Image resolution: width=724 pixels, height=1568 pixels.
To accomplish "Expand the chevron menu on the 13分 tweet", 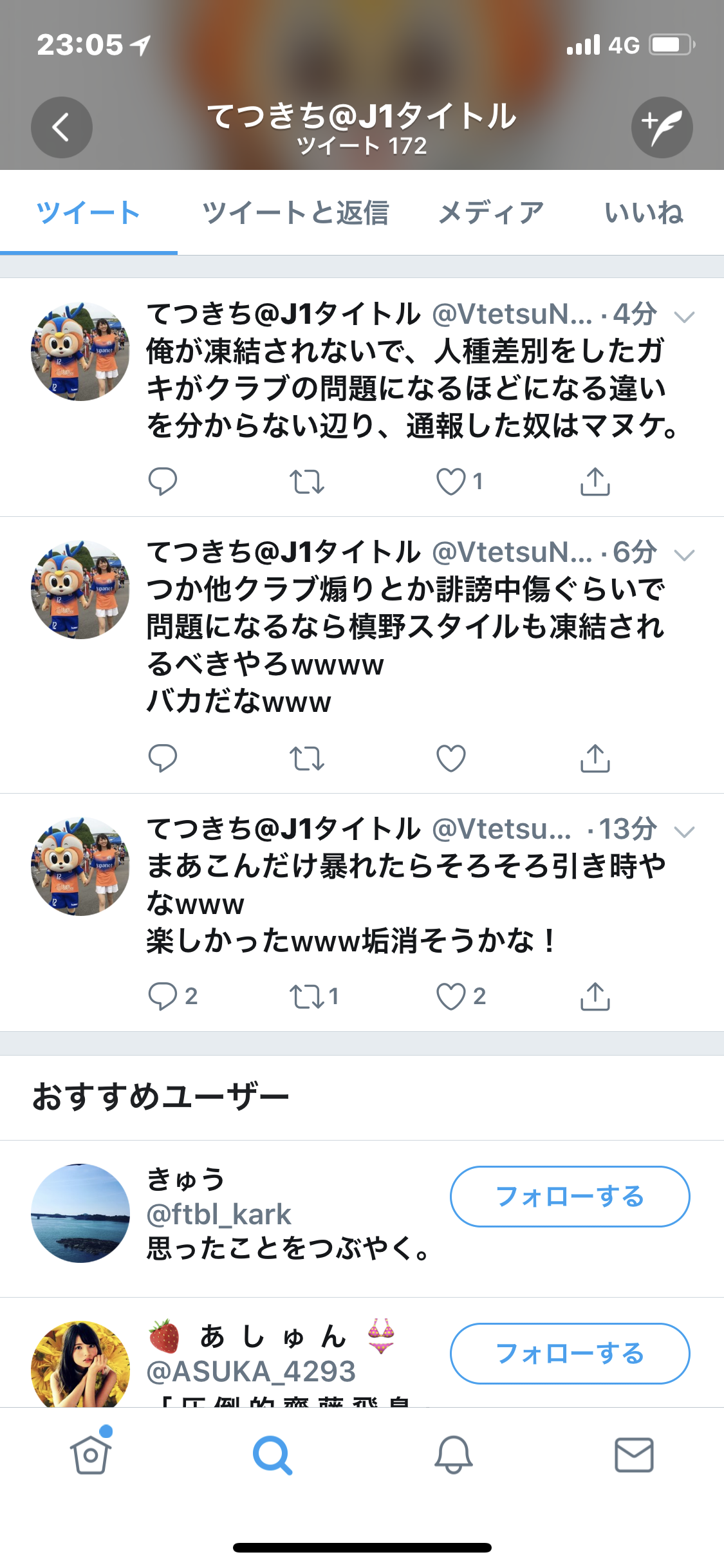I will coord(684,832).
